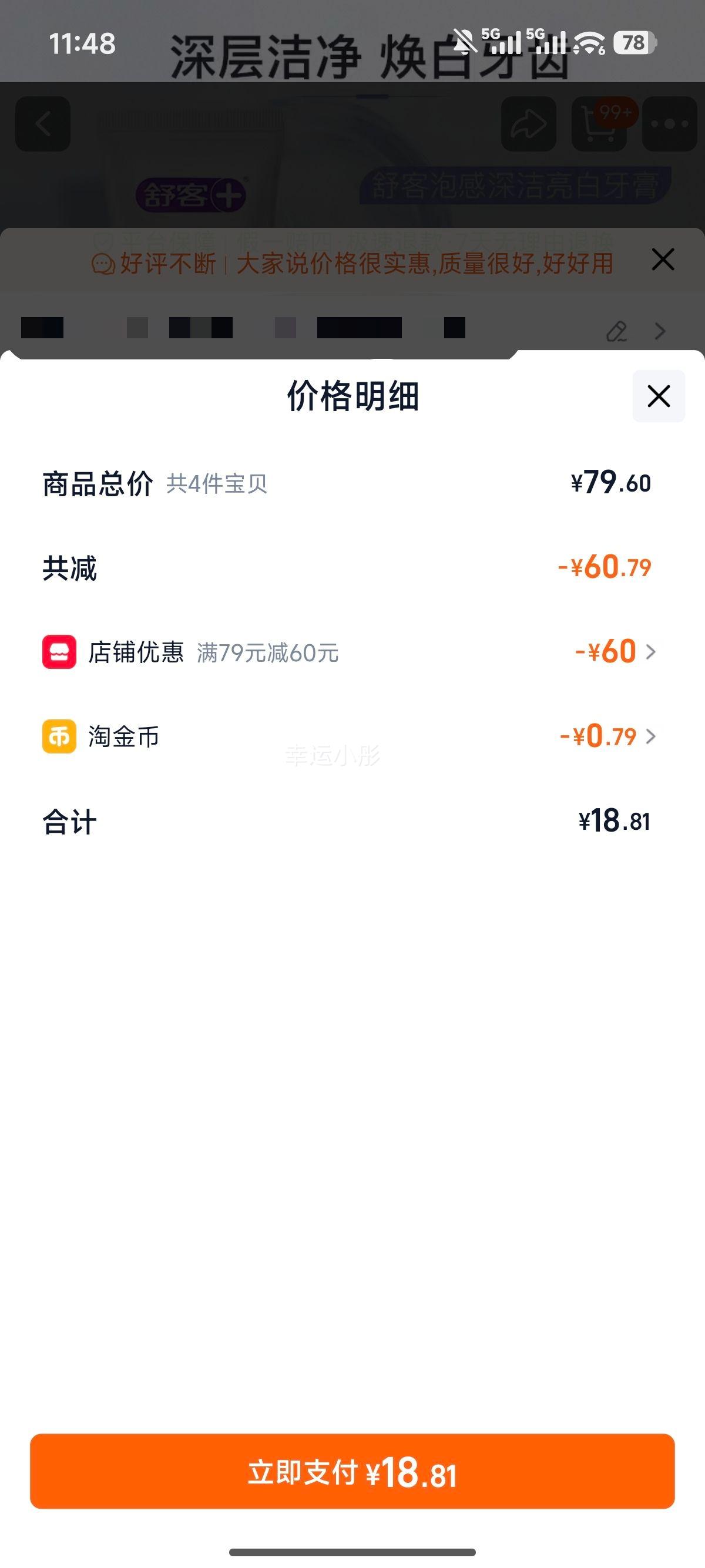Dismiss the 好评不断 review banner

tap(663, 260)
